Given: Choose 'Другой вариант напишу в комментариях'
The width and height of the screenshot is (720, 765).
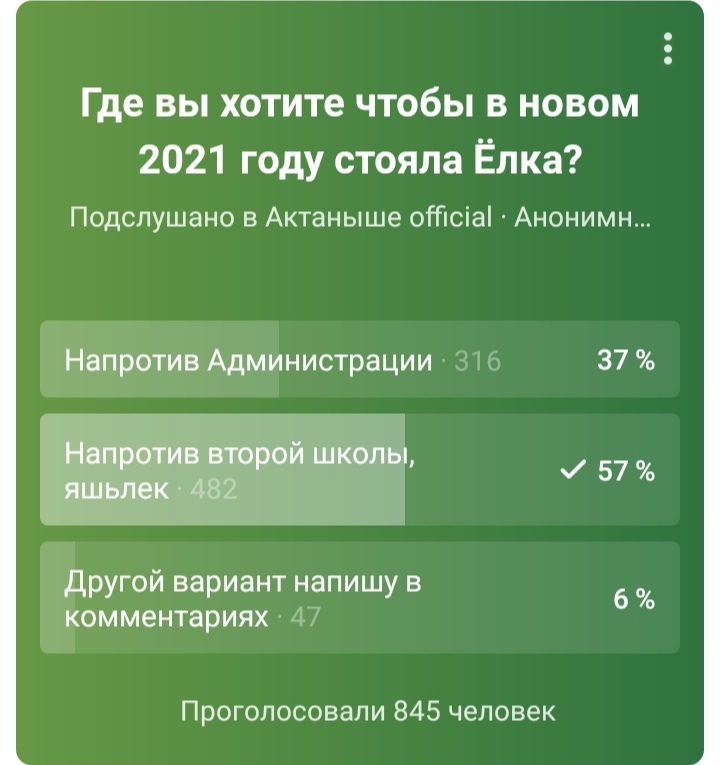Looking at the screenshot, I should point(359,598).
